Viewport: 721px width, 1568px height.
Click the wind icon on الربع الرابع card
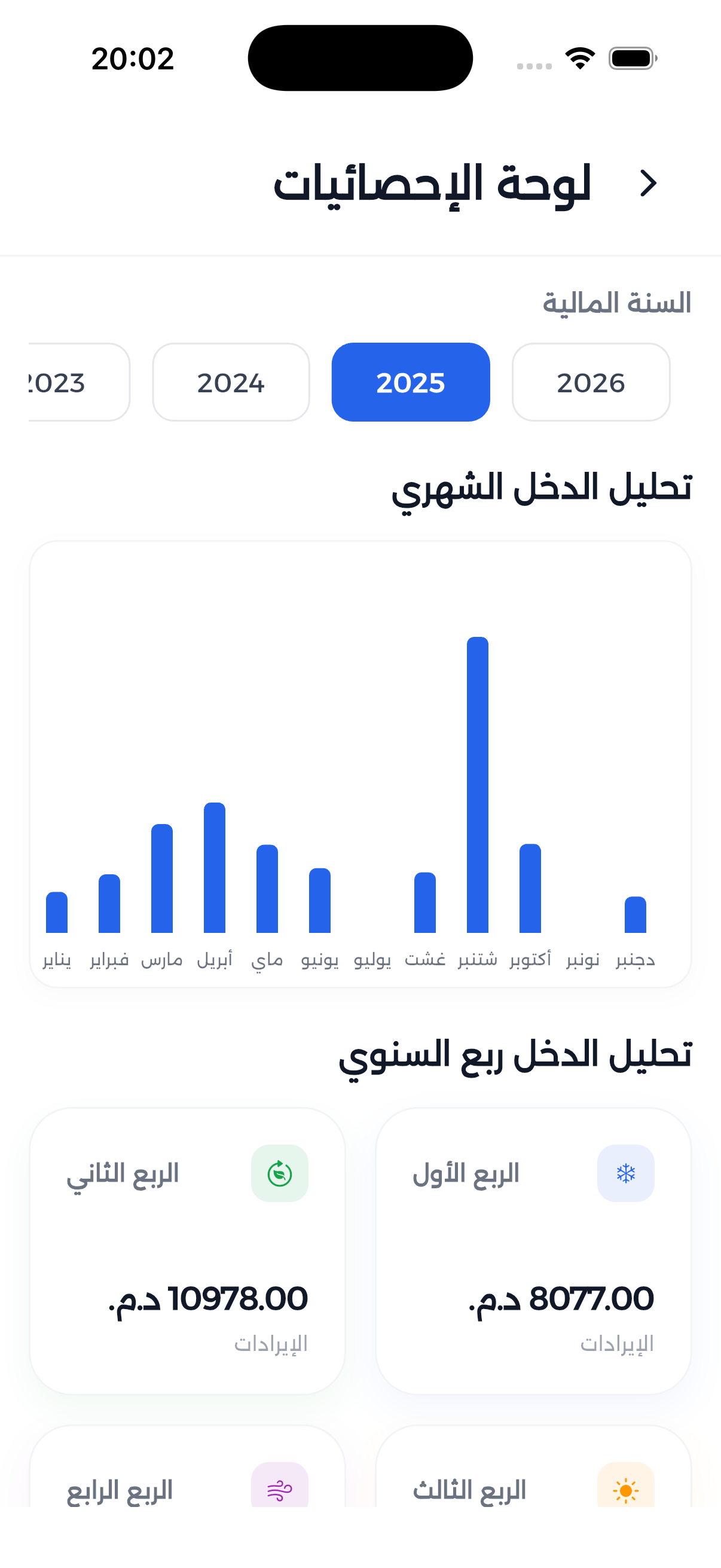click(279, 1490)
